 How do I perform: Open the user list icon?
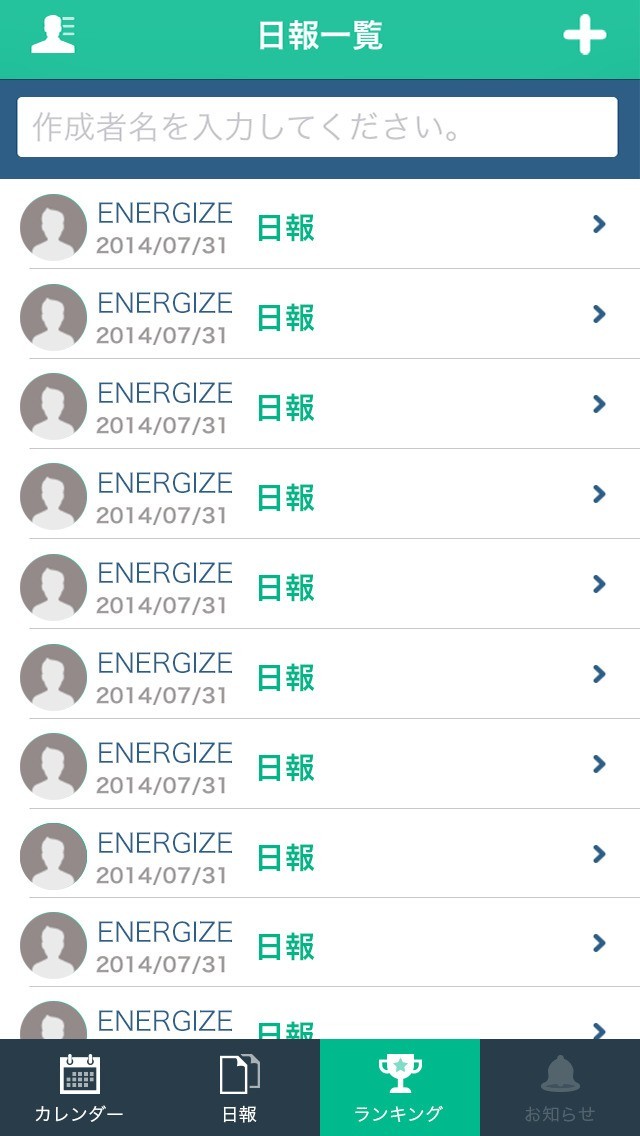click(52, 35)
